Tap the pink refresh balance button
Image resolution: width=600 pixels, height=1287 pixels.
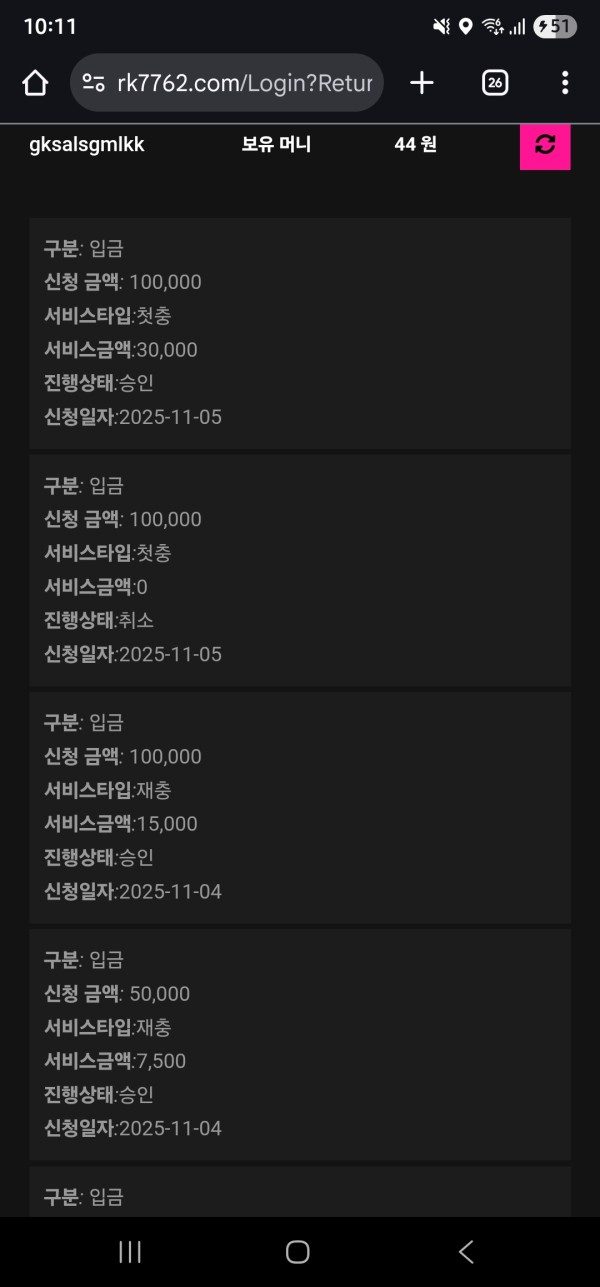[x=545, y=145]
